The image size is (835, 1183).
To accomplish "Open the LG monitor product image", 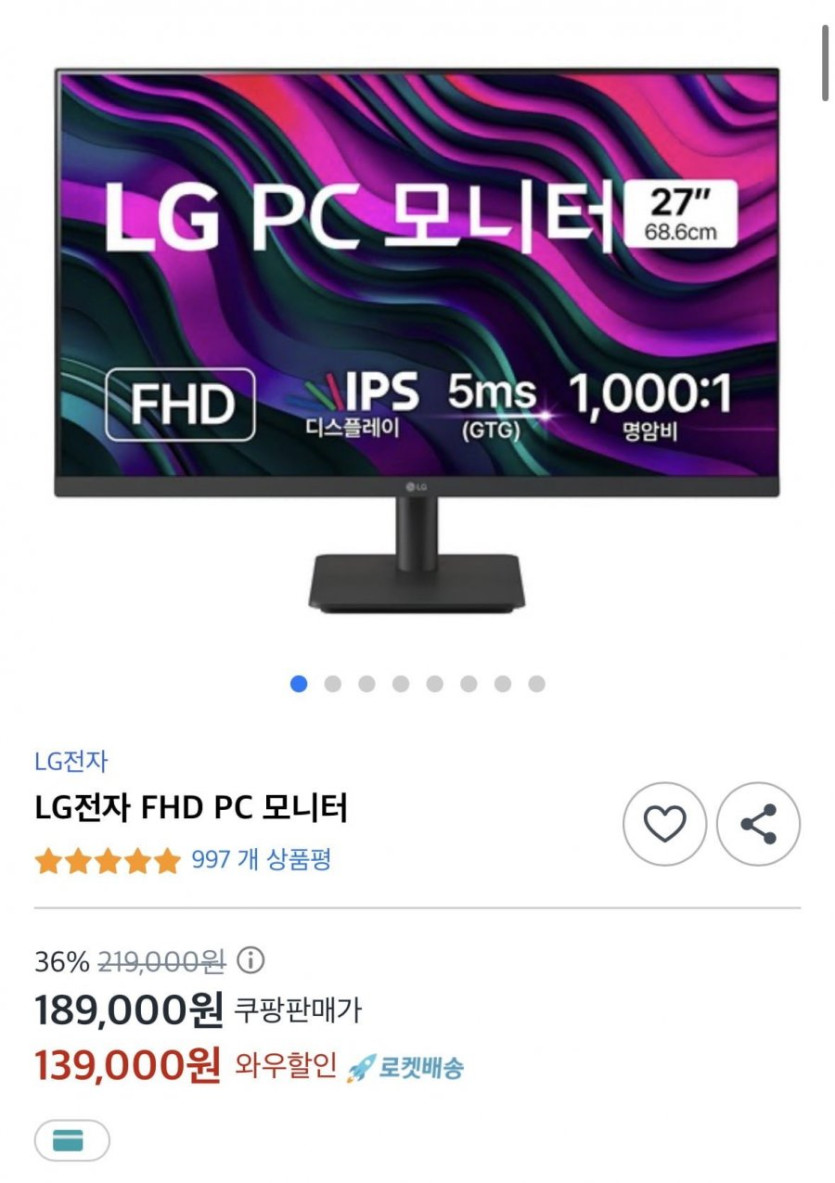I will pyautogui.click(x=416, y=338).
